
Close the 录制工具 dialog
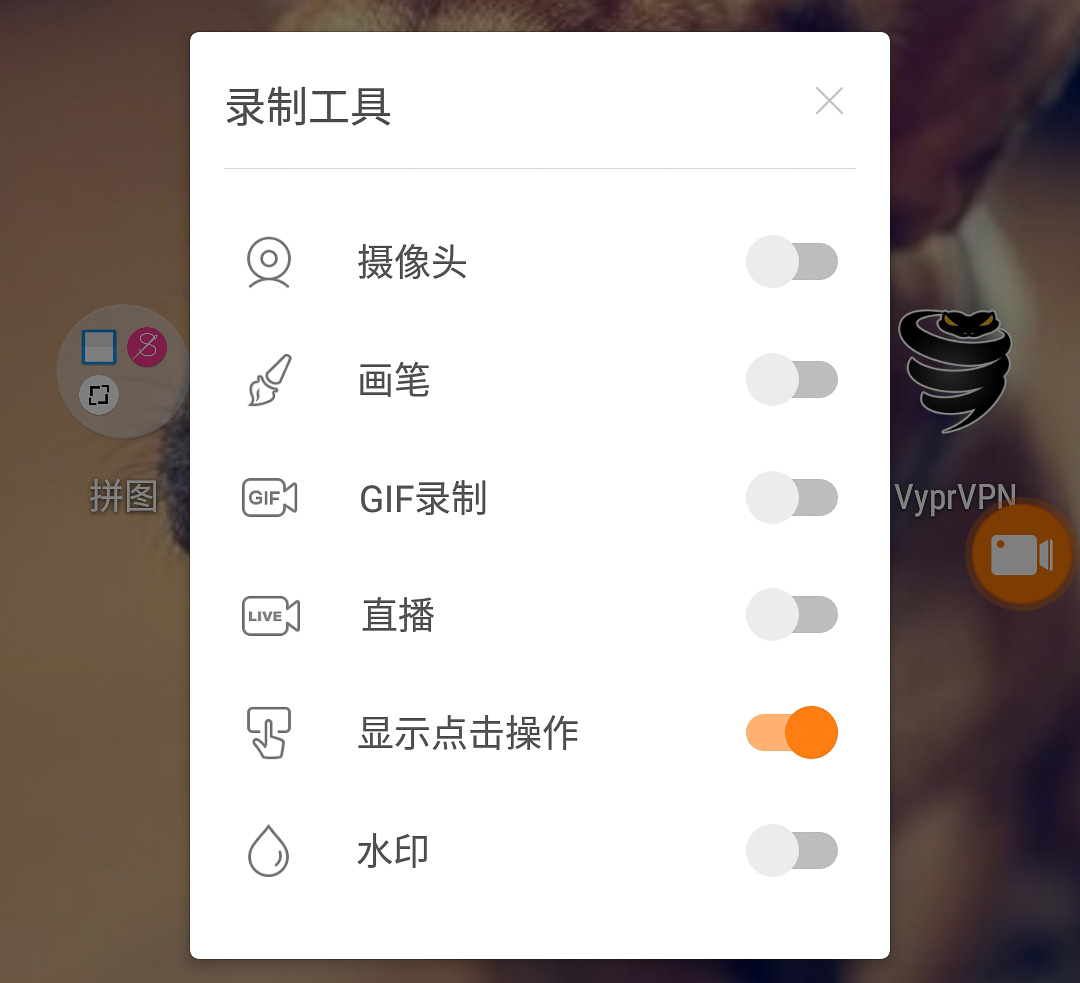click(x=829, y=101)
